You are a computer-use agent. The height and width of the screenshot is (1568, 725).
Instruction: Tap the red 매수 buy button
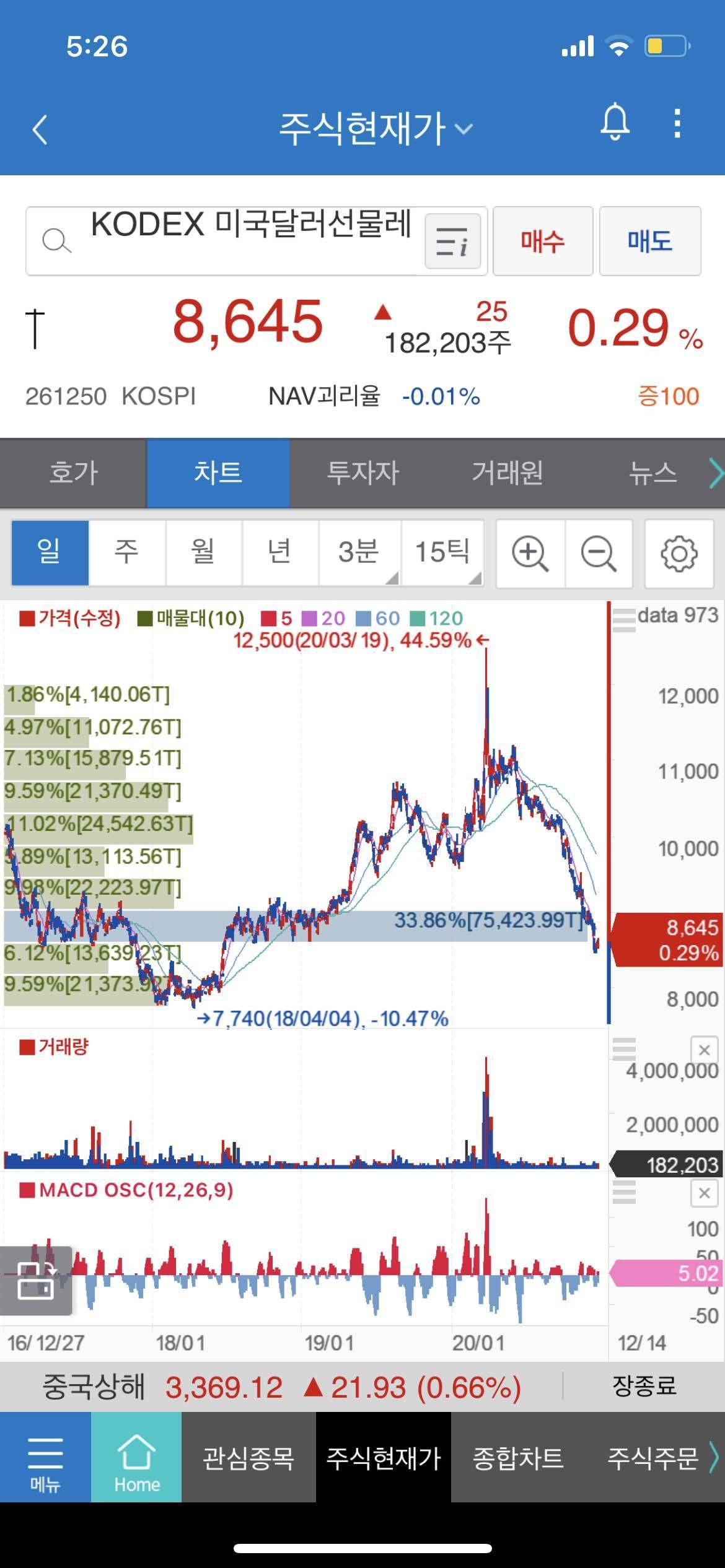tap(543, 241)
